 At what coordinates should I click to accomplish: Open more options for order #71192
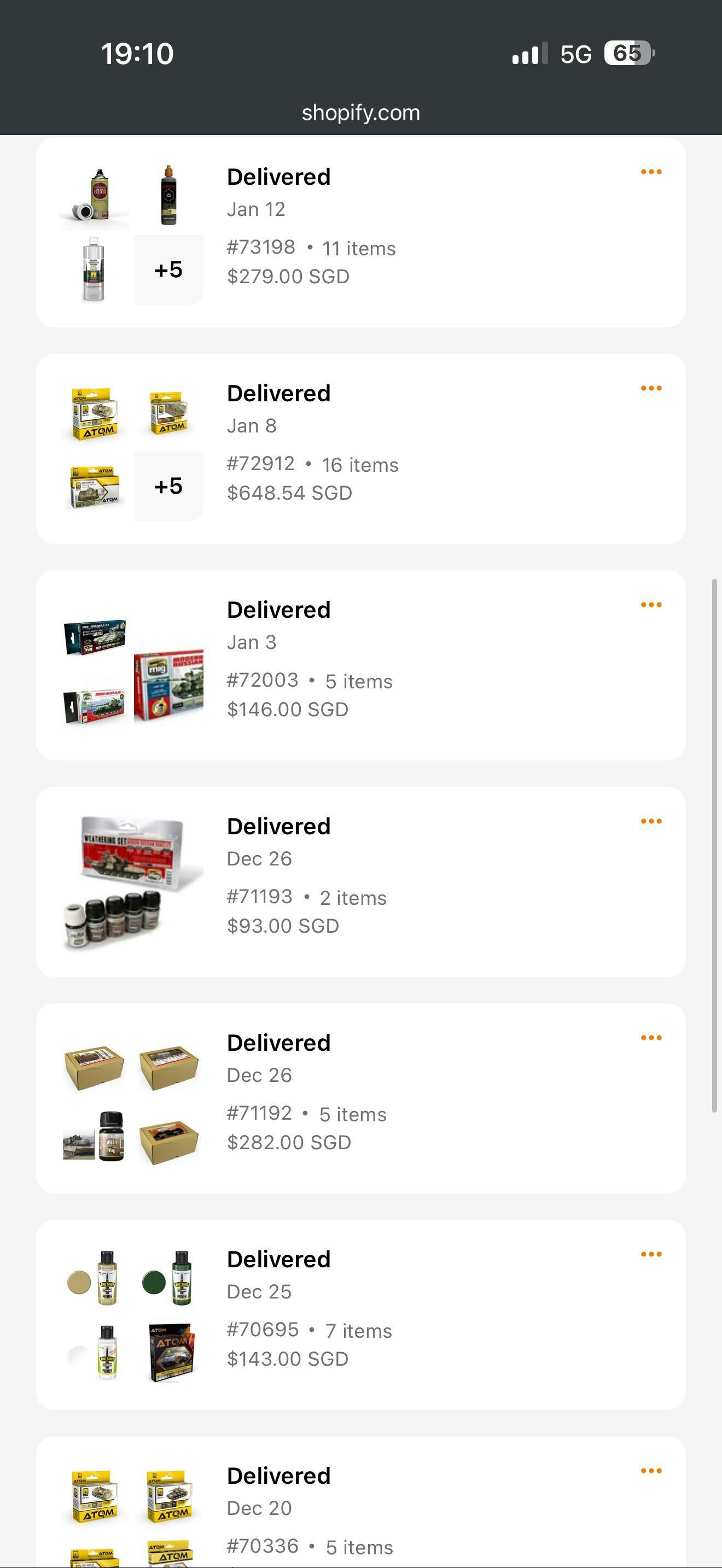tap(651, 1038)
